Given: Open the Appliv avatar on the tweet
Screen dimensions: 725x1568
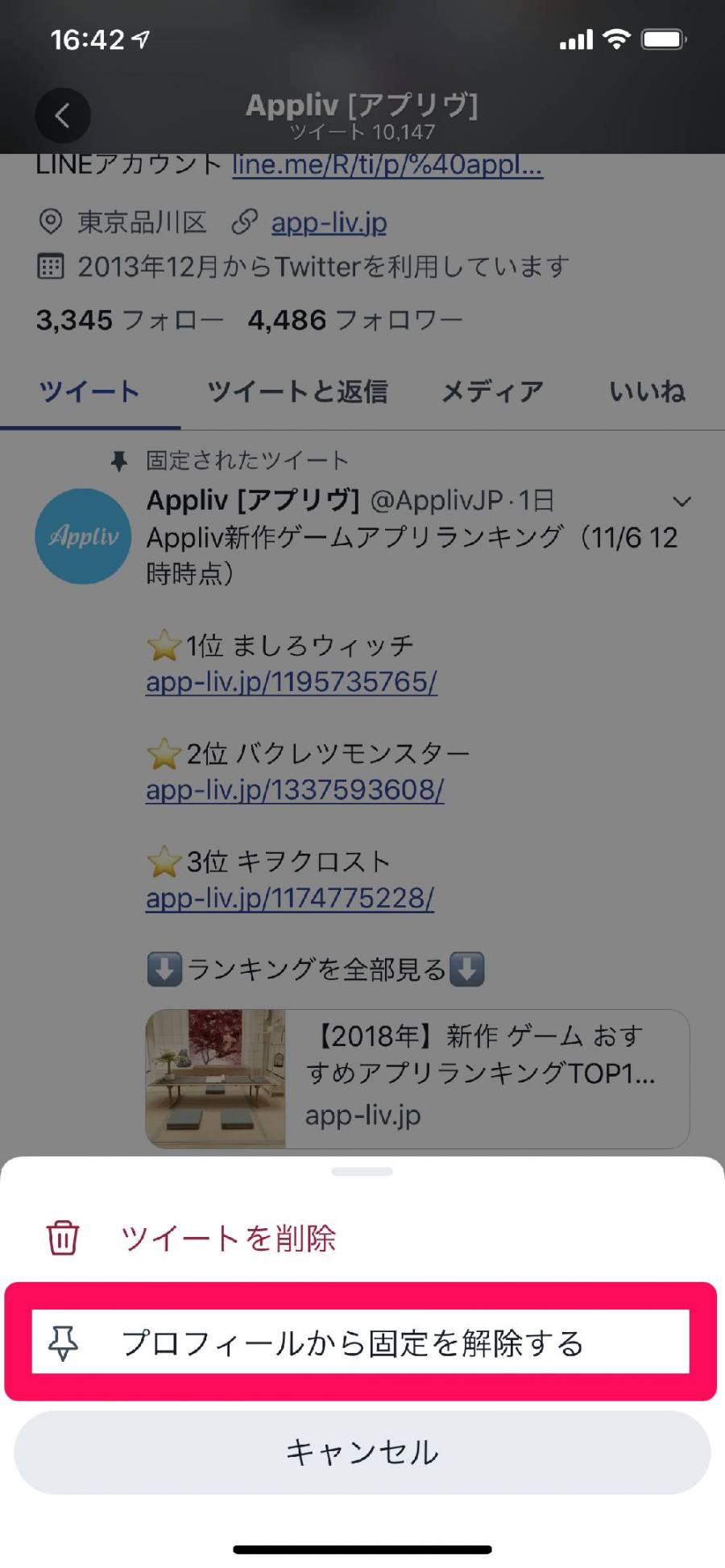Looking at the screenshot, I should tap(83, 536).
